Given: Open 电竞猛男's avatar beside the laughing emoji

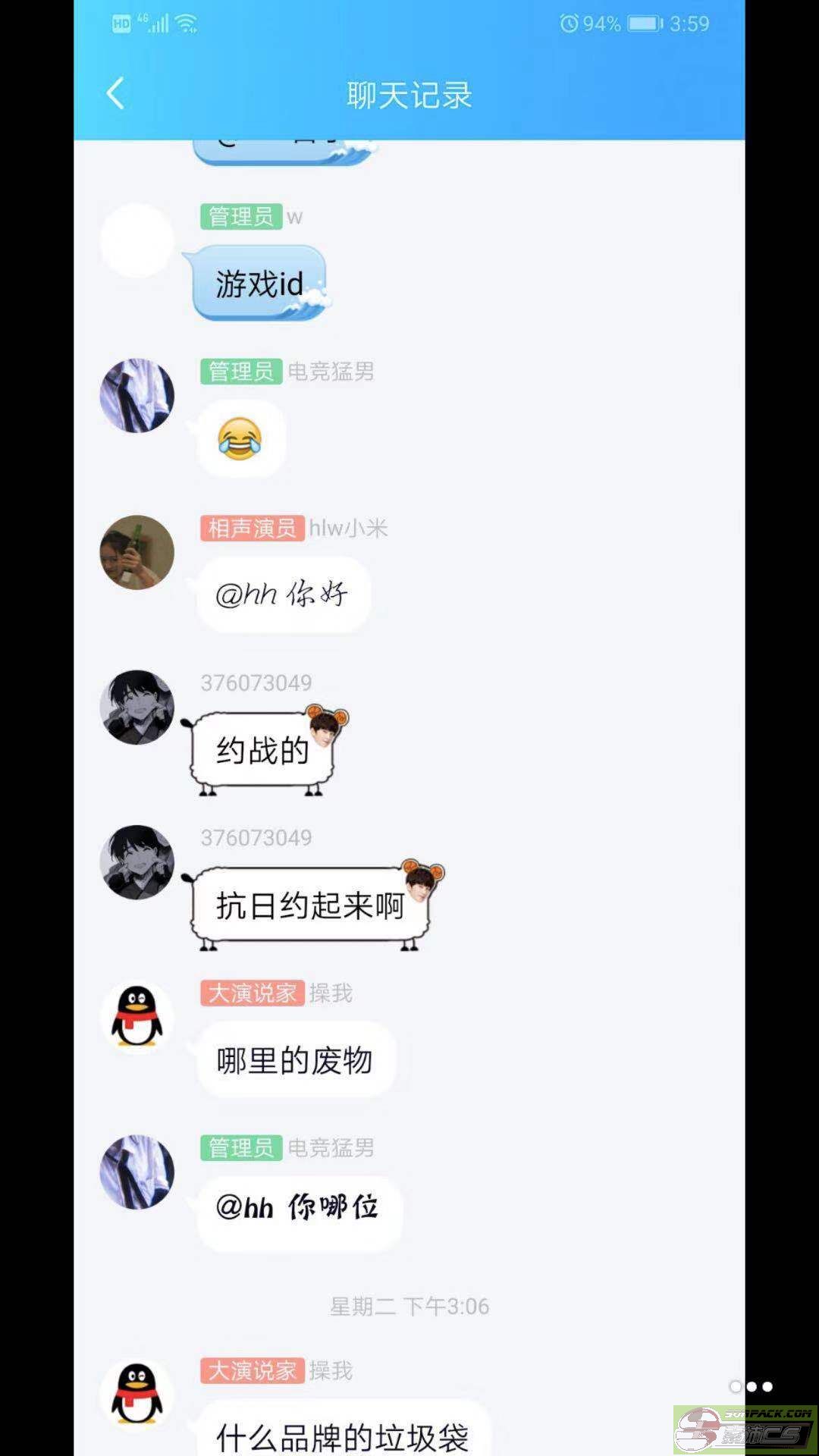Looking at the screenshot, I should click(x=137, y=396).
